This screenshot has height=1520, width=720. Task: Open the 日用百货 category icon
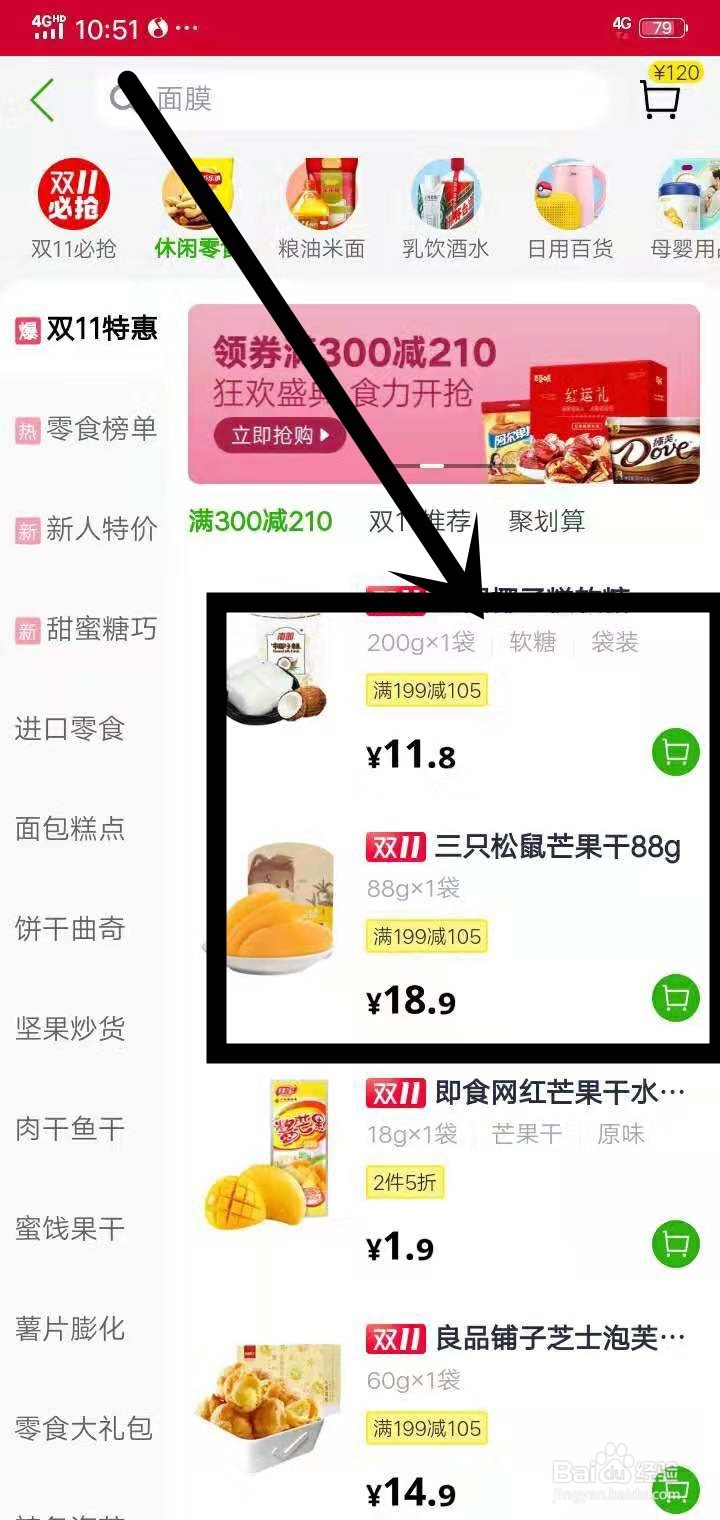(x=567, y=200)
